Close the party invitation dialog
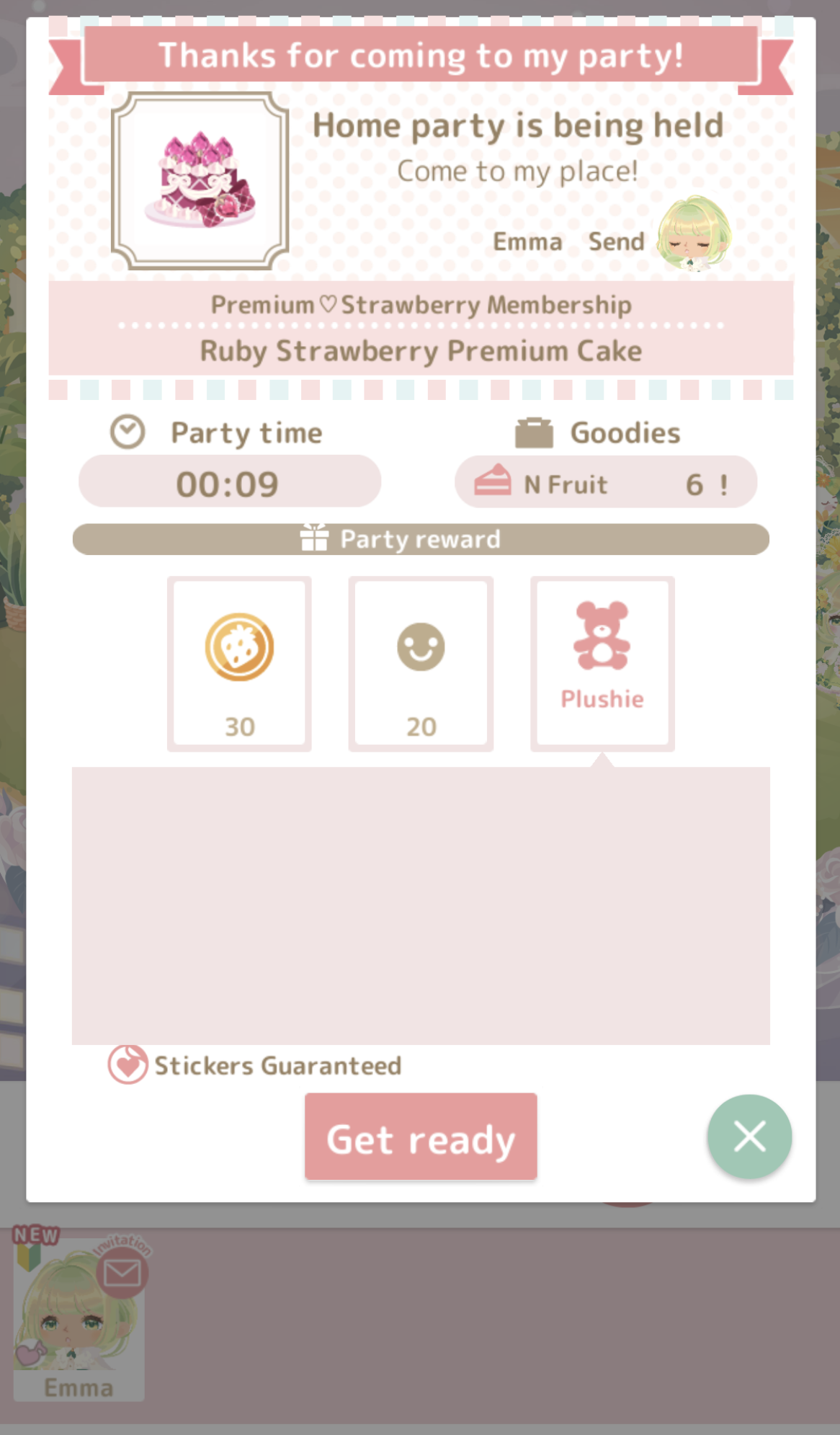The image size is (840, 1435). click(x=749, y=1137)
